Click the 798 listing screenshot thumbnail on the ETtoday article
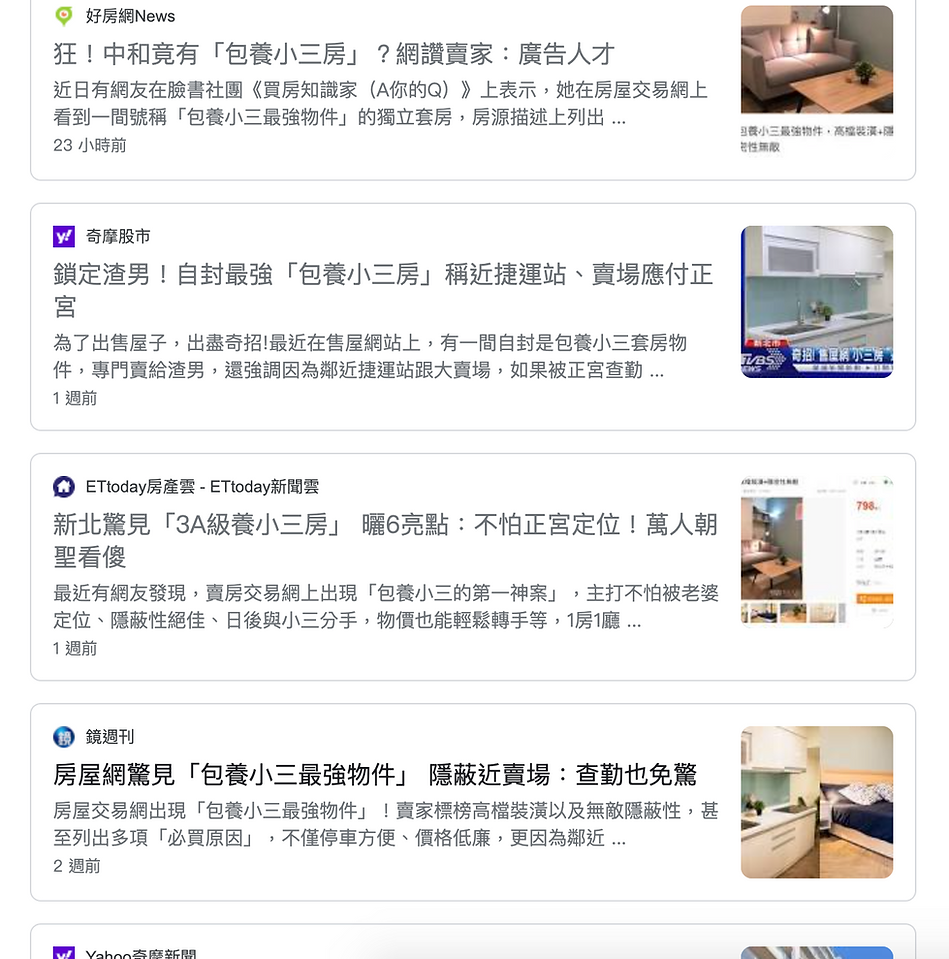The image size is (949, 959). click(x=817, y=550)
